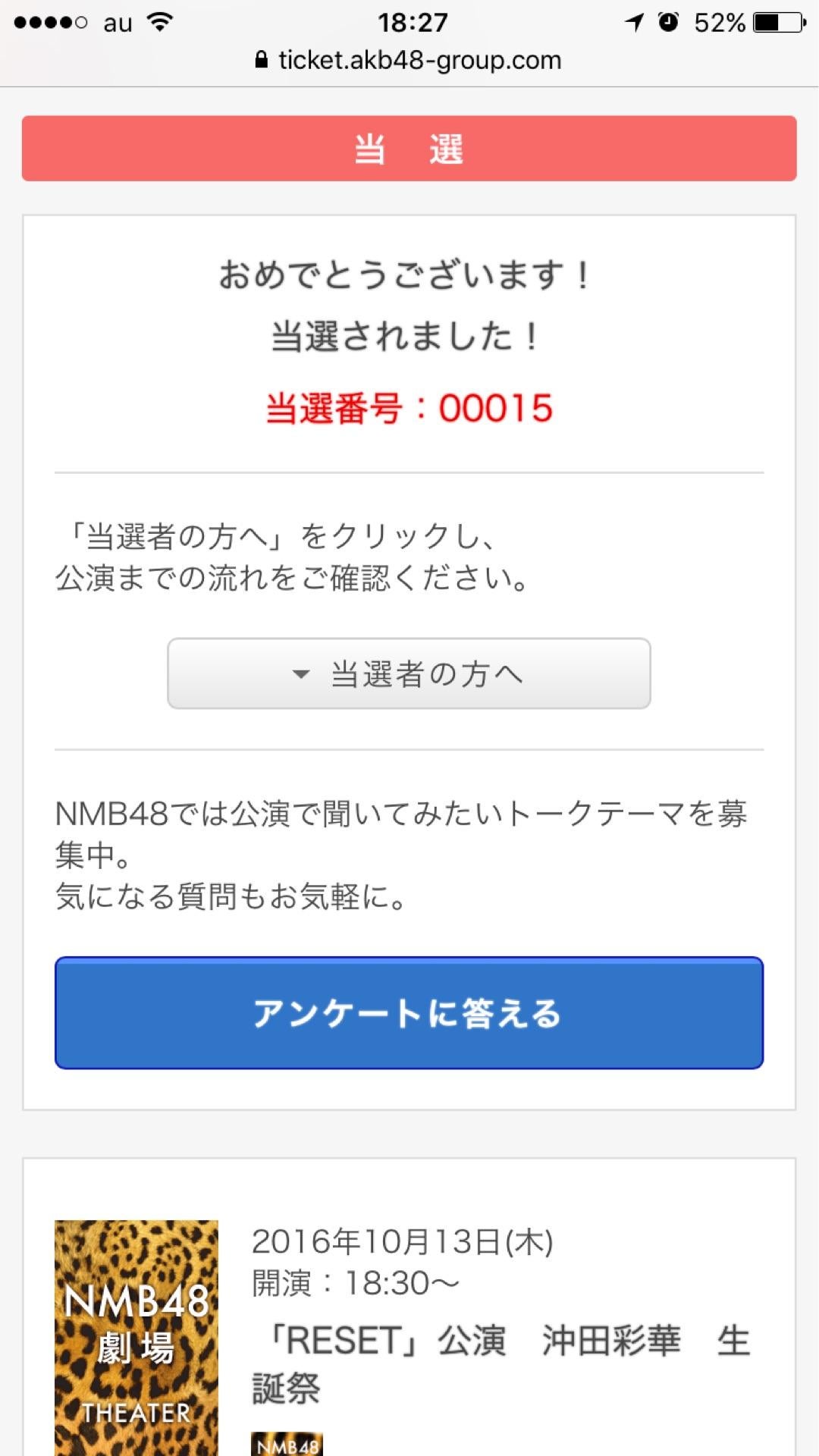Tap the アンケートに答える button

(x=409, y=1013)
